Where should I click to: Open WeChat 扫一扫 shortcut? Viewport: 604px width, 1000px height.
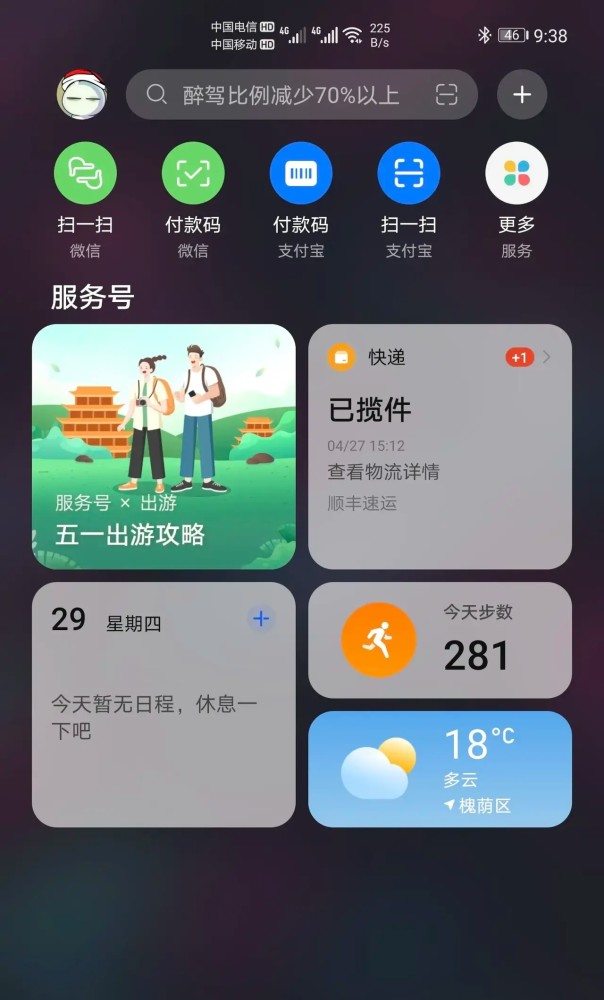(x=85, y=174)
